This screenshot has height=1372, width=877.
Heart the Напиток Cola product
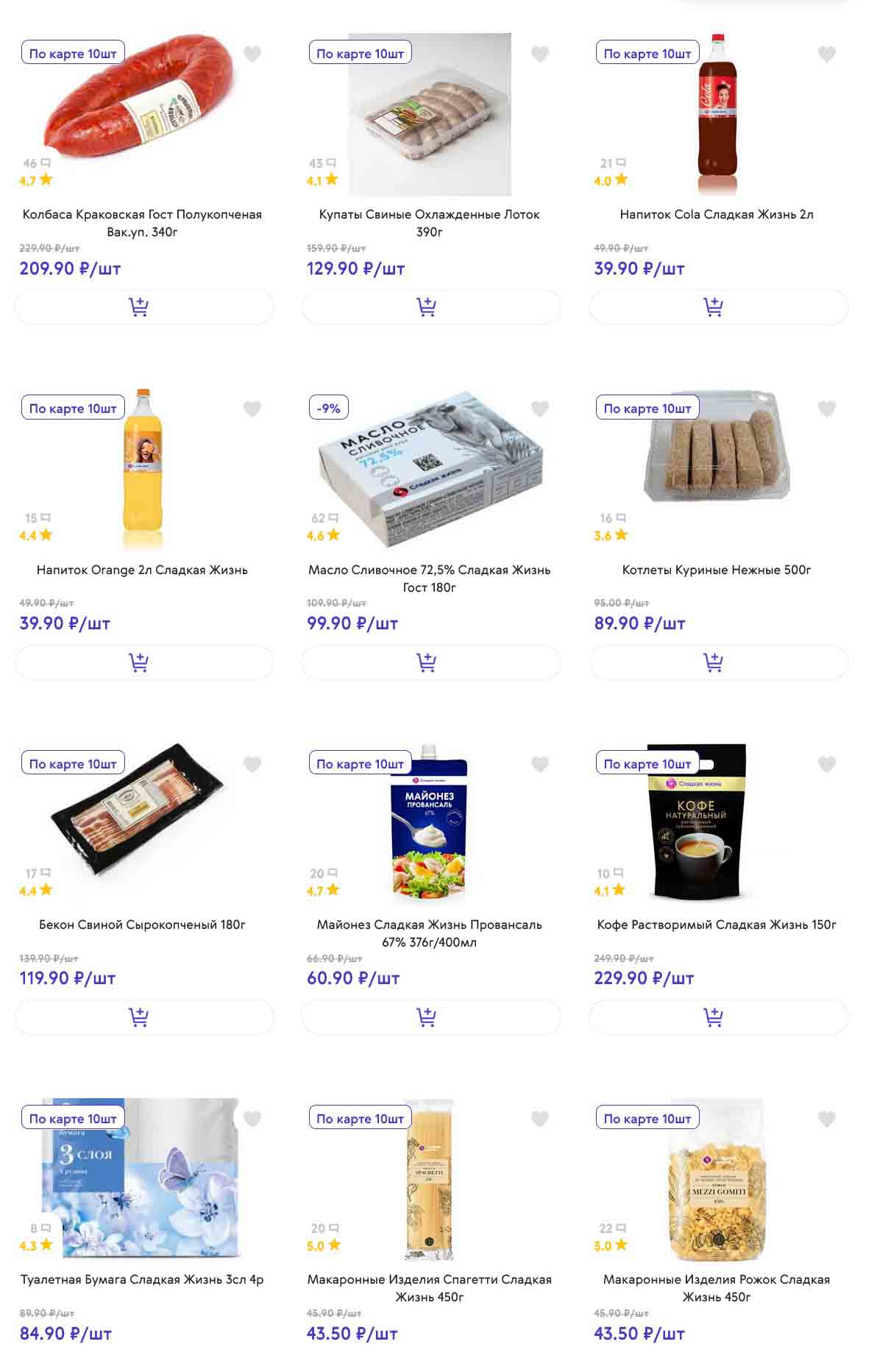pos(827,54)
